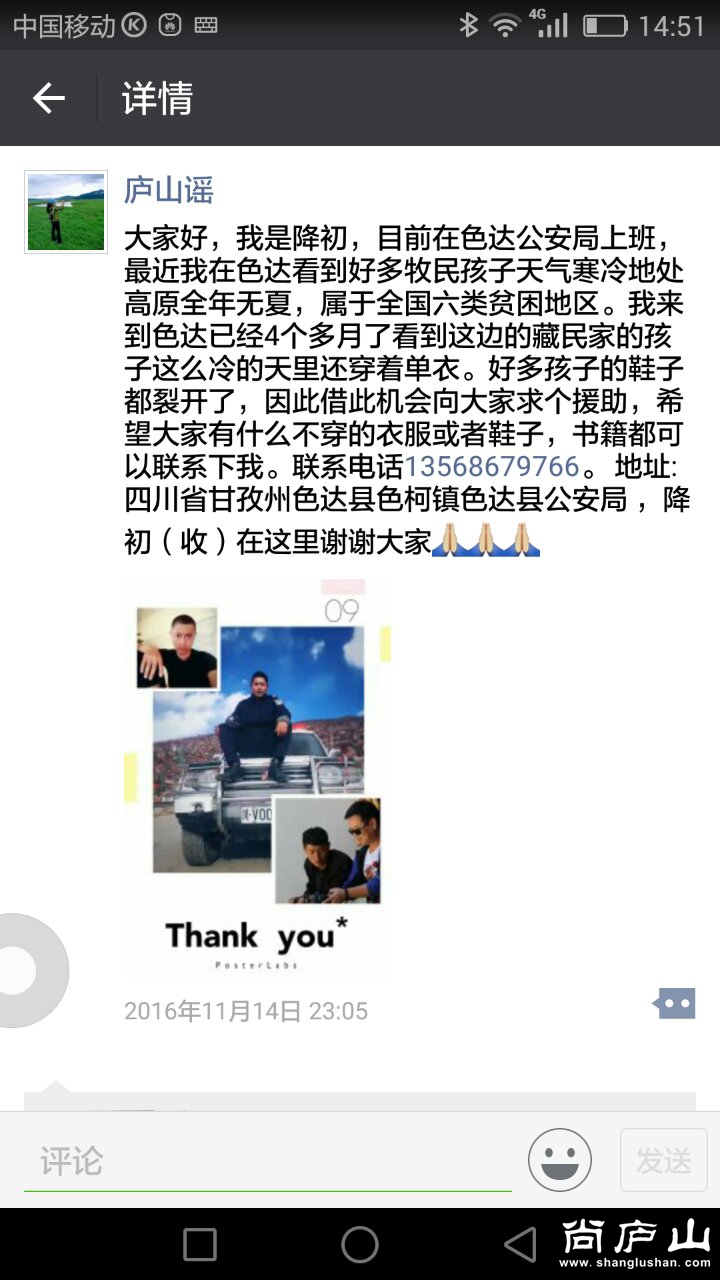This screenshot has height=1280, width=720.
Task: Tap phone number 13568679766 link
Action: point(492,467)
